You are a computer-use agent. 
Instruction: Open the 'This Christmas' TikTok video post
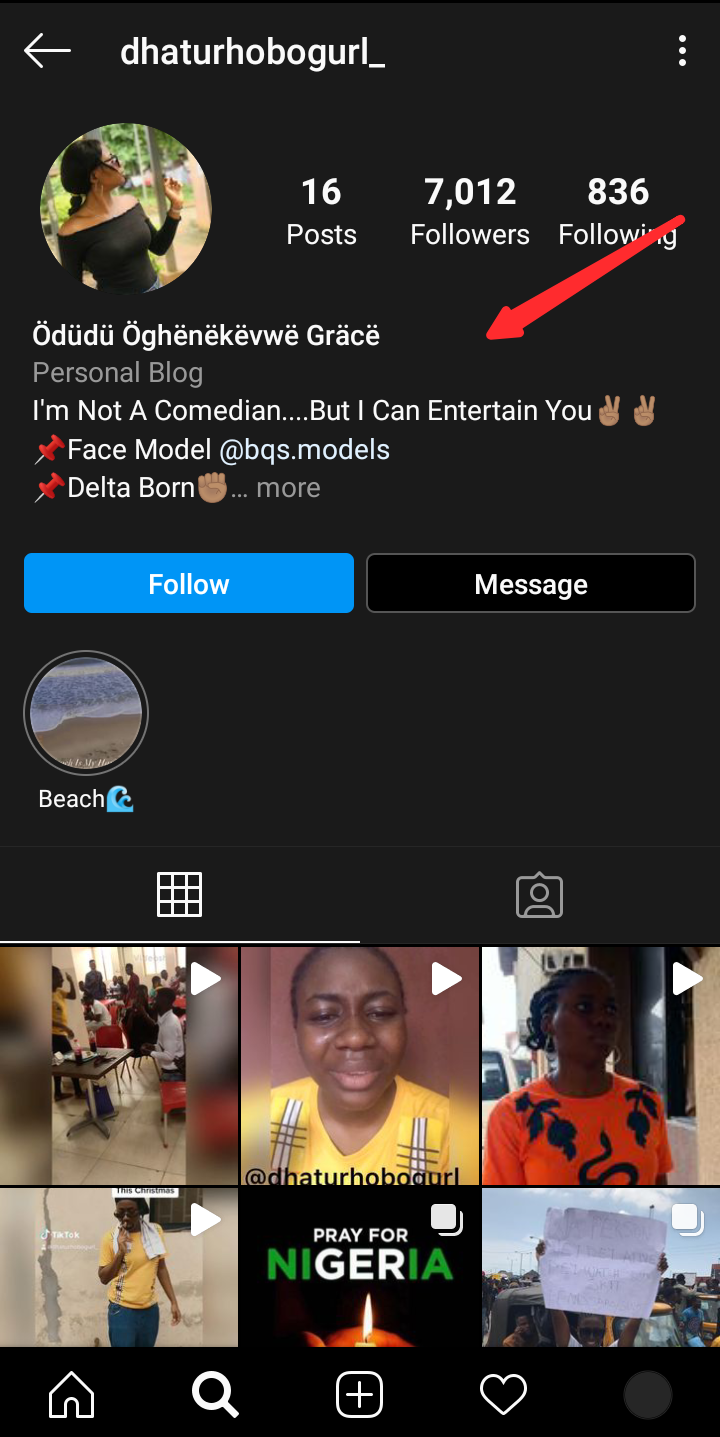tap(119, 1268)
